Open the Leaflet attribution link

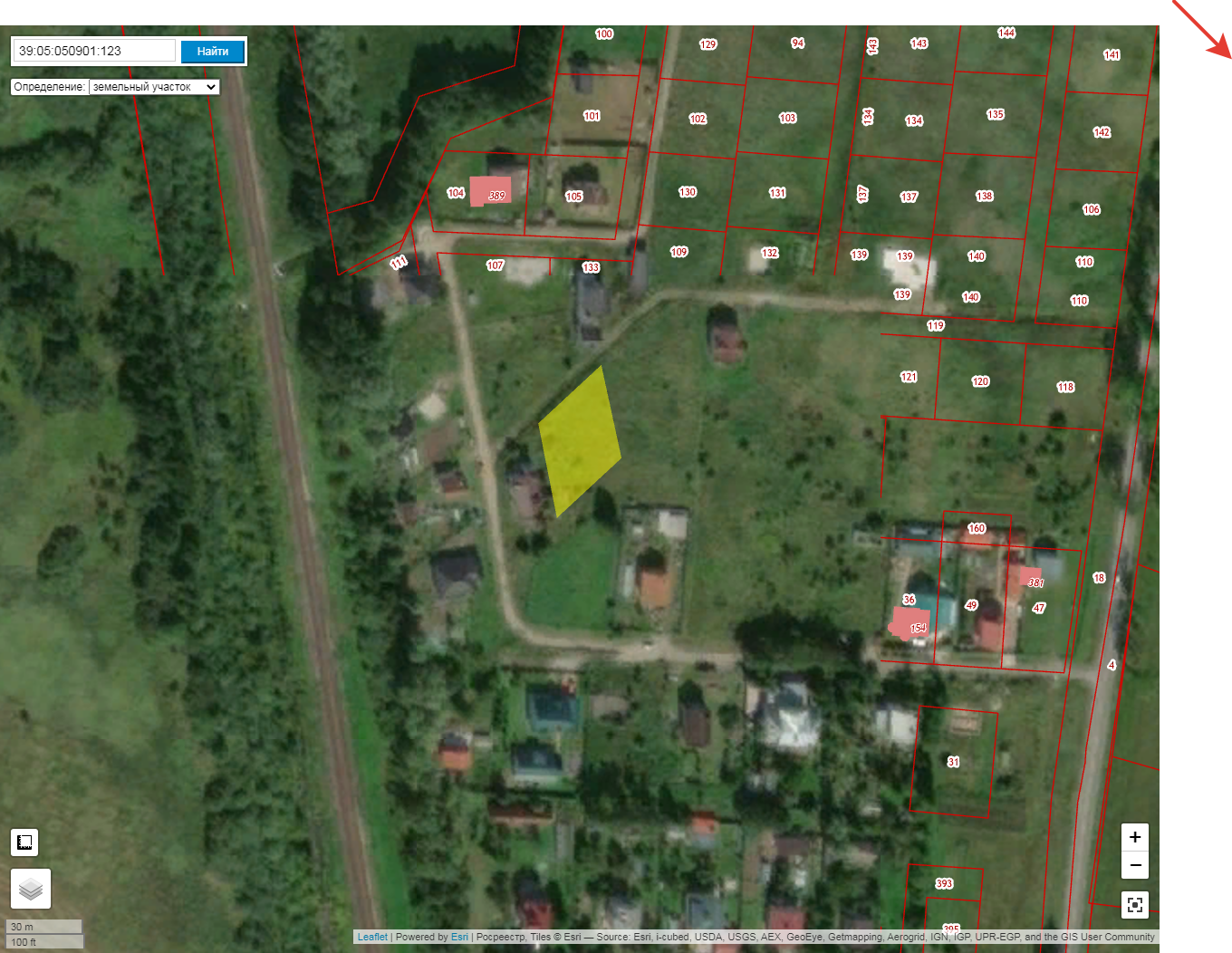[372, 937]
